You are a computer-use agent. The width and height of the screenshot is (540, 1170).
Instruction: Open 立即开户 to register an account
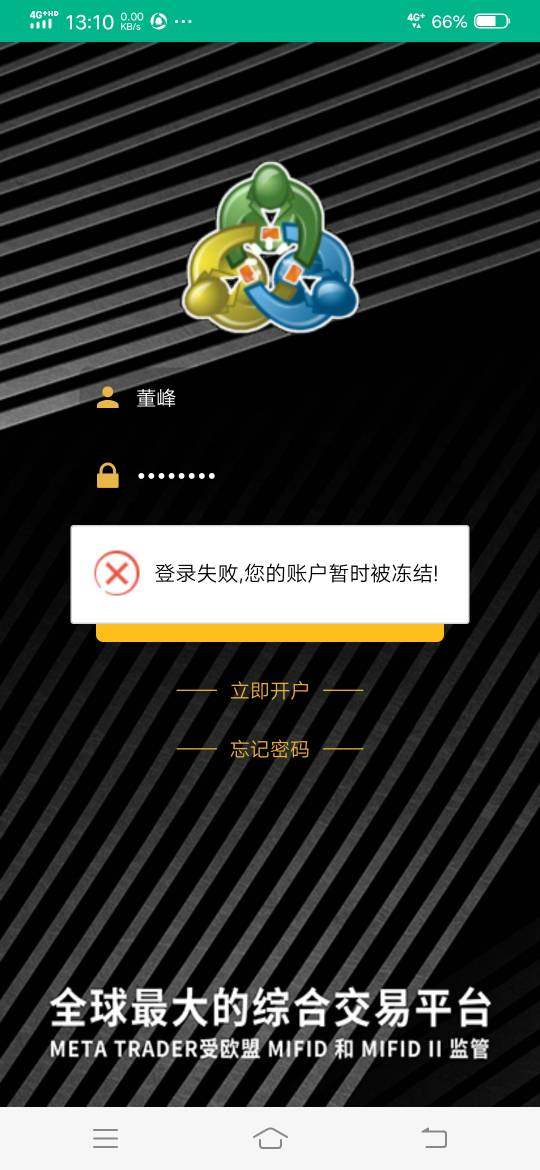(269, 691)
